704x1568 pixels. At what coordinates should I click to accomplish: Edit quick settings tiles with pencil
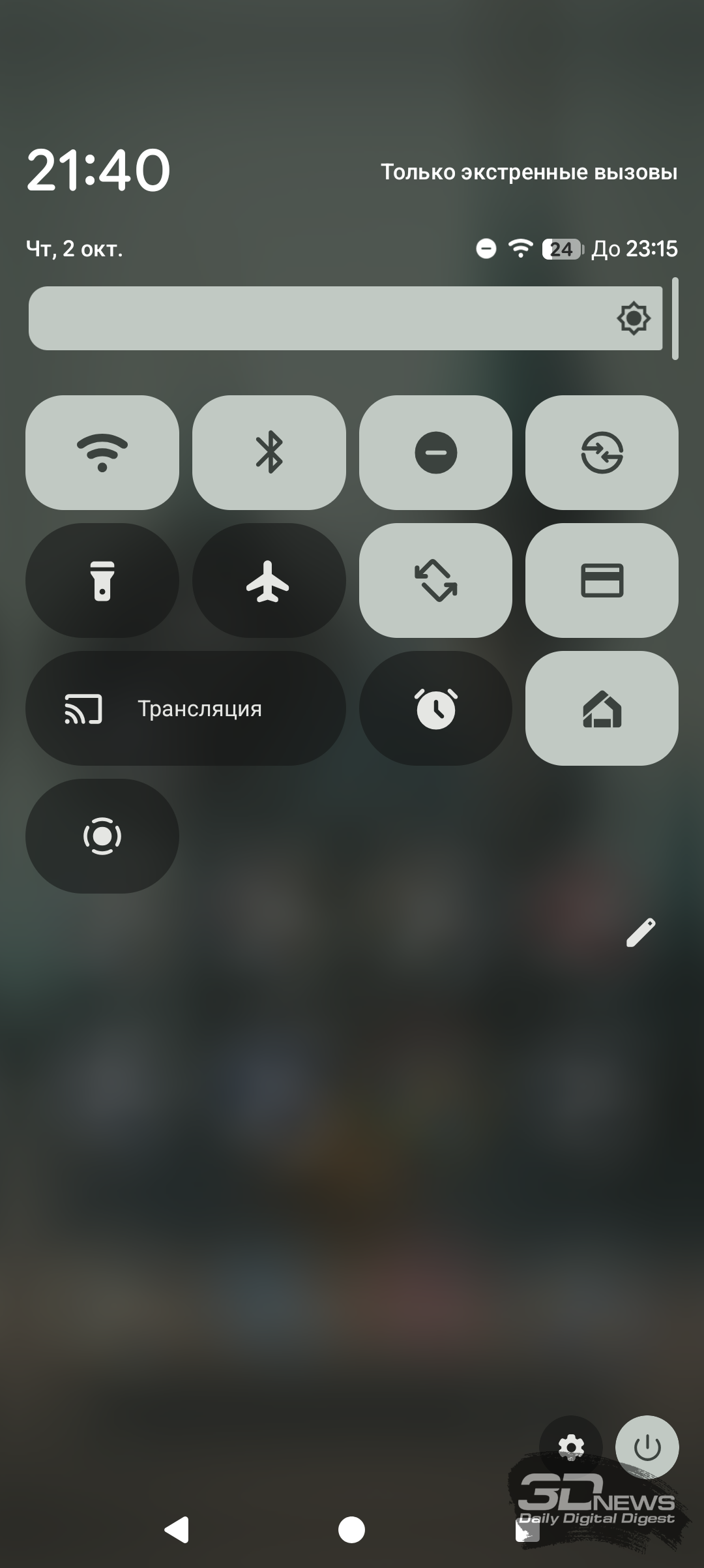[x=640, y=932]
